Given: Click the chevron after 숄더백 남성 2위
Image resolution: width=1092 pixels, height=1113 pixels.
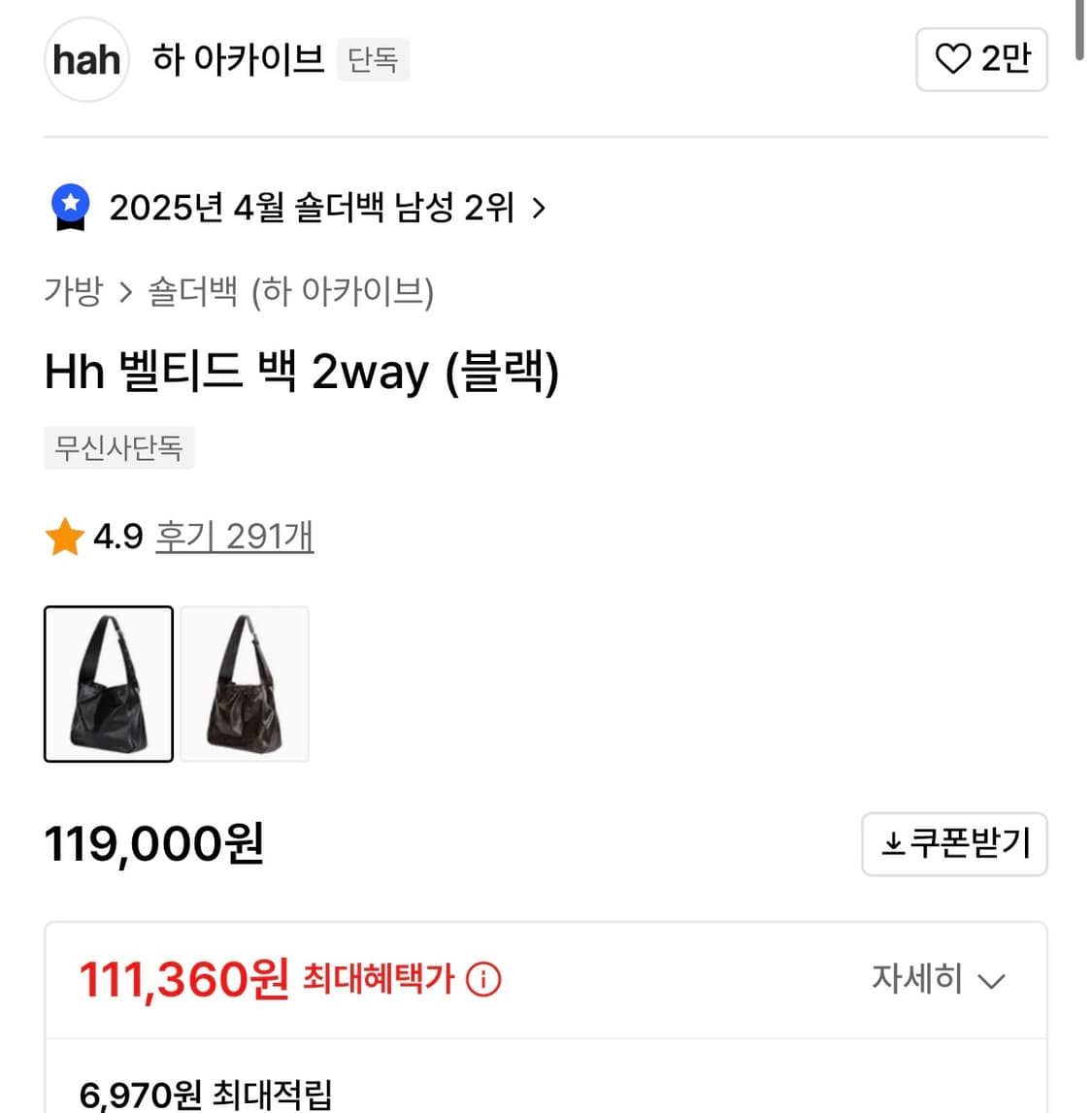Looking at the screenshot, I should tap(538, 208).
